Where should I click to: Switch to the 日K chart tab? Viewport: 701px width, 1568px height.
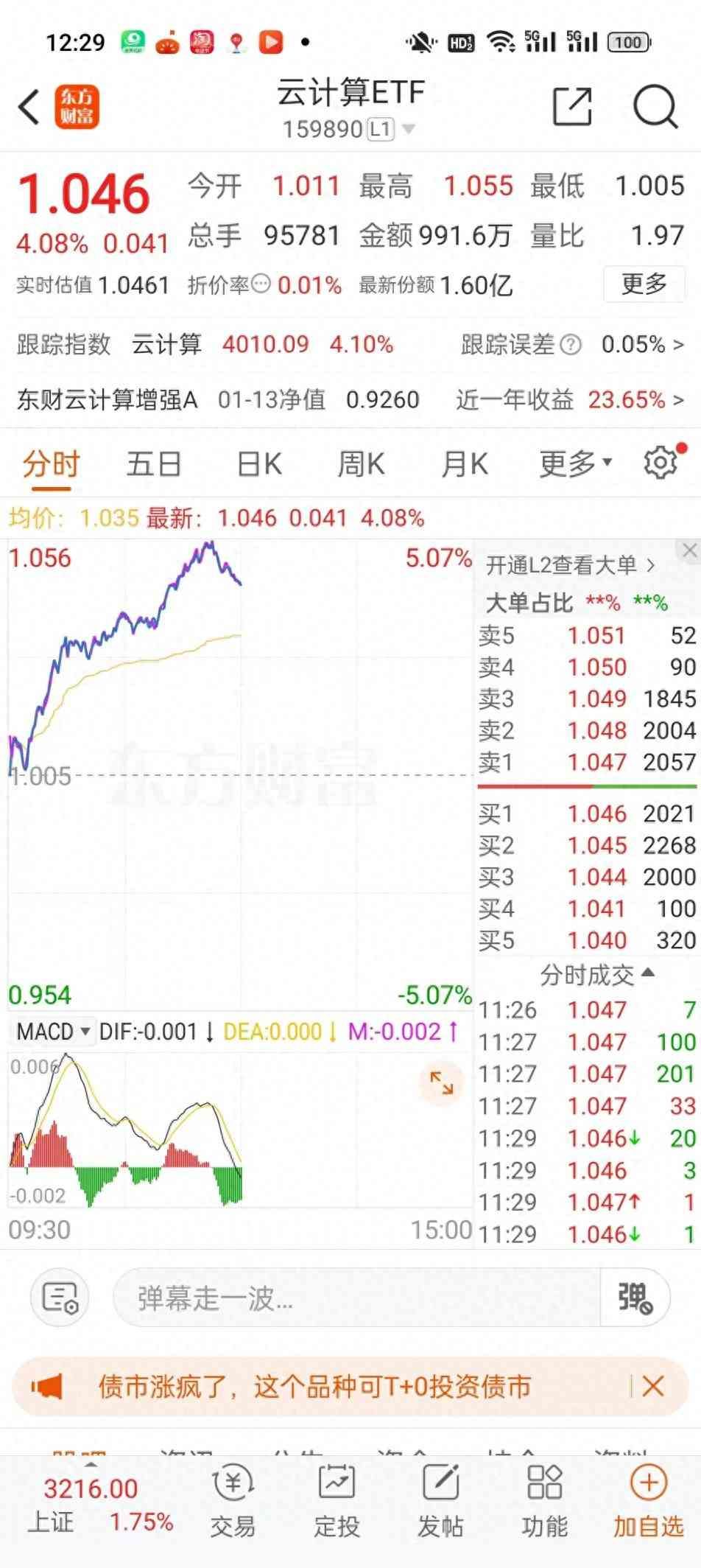pos(259,465)
